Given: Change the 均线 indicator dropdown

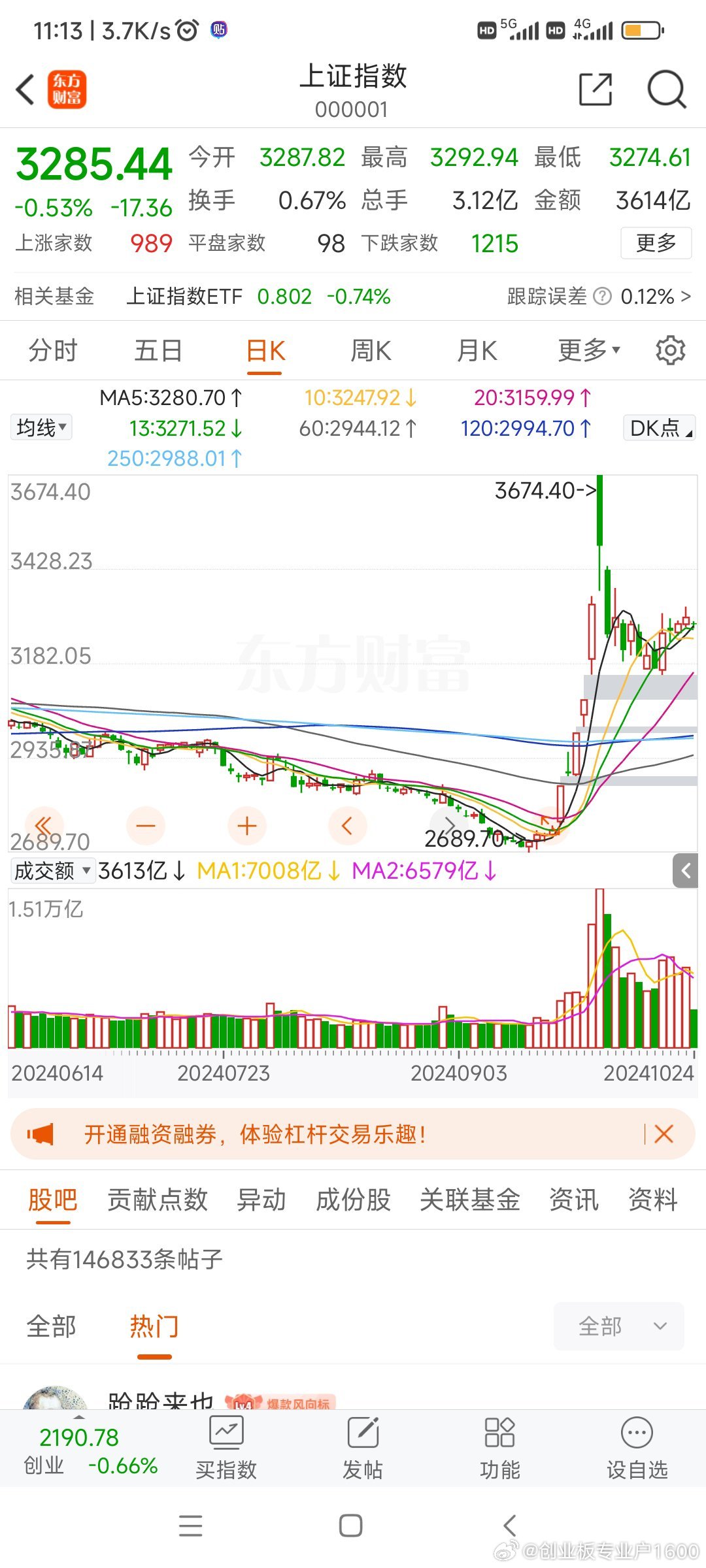Looking at the screenshot, I should click(41, 428).
